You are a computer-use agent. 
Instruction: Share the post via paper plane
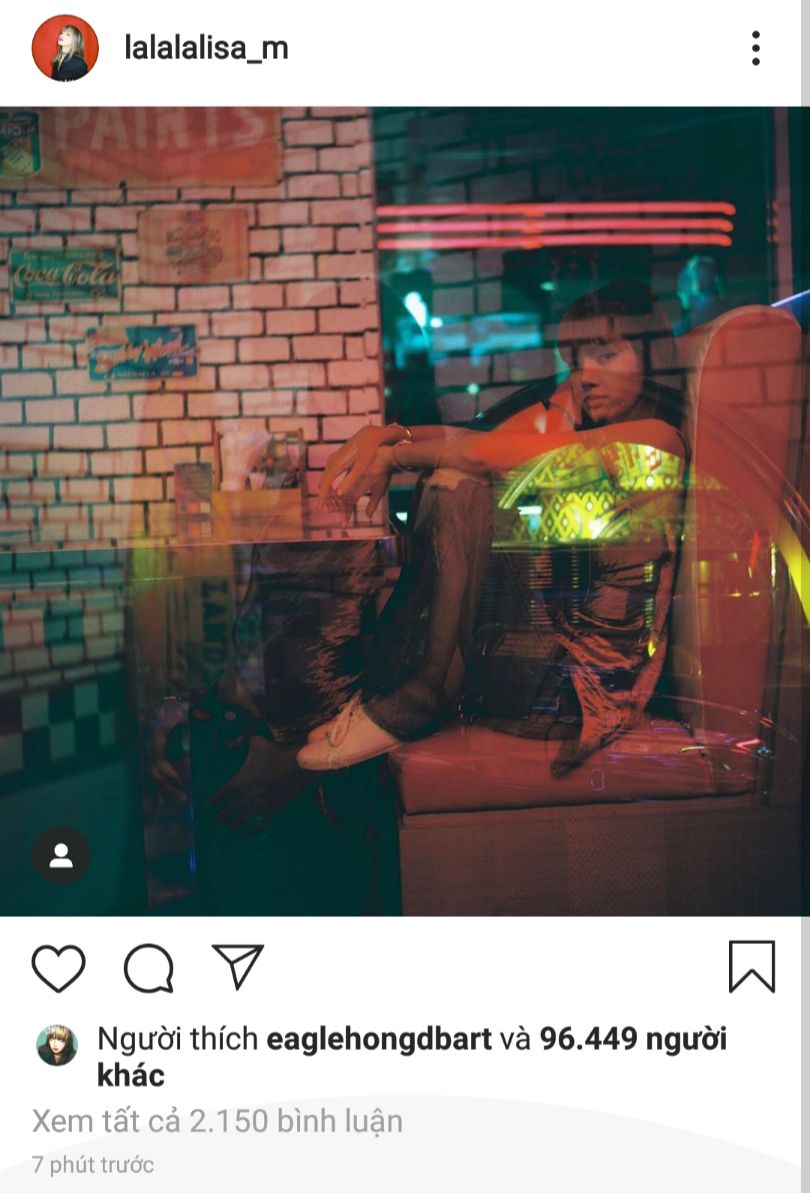(x=238, y=966)
